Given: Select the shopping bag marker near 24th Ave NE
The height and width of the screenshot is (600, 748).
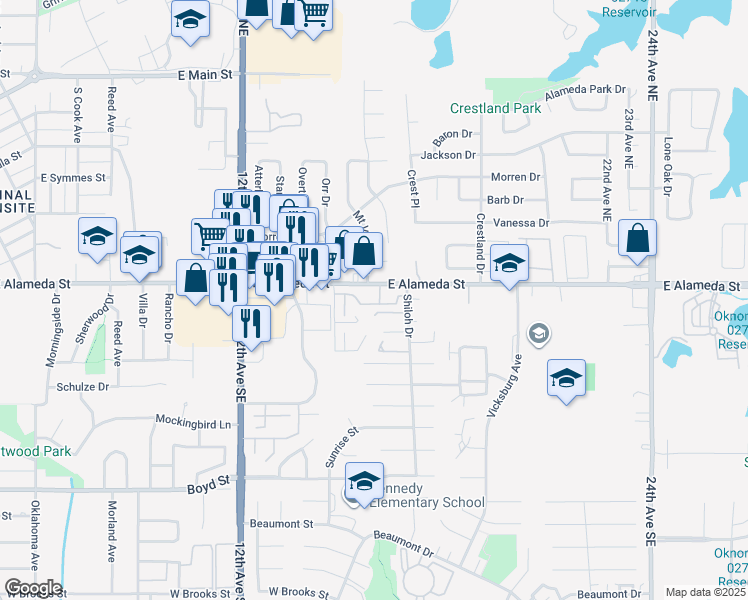Looking at the screenshot, I should (x=637, y=239).
